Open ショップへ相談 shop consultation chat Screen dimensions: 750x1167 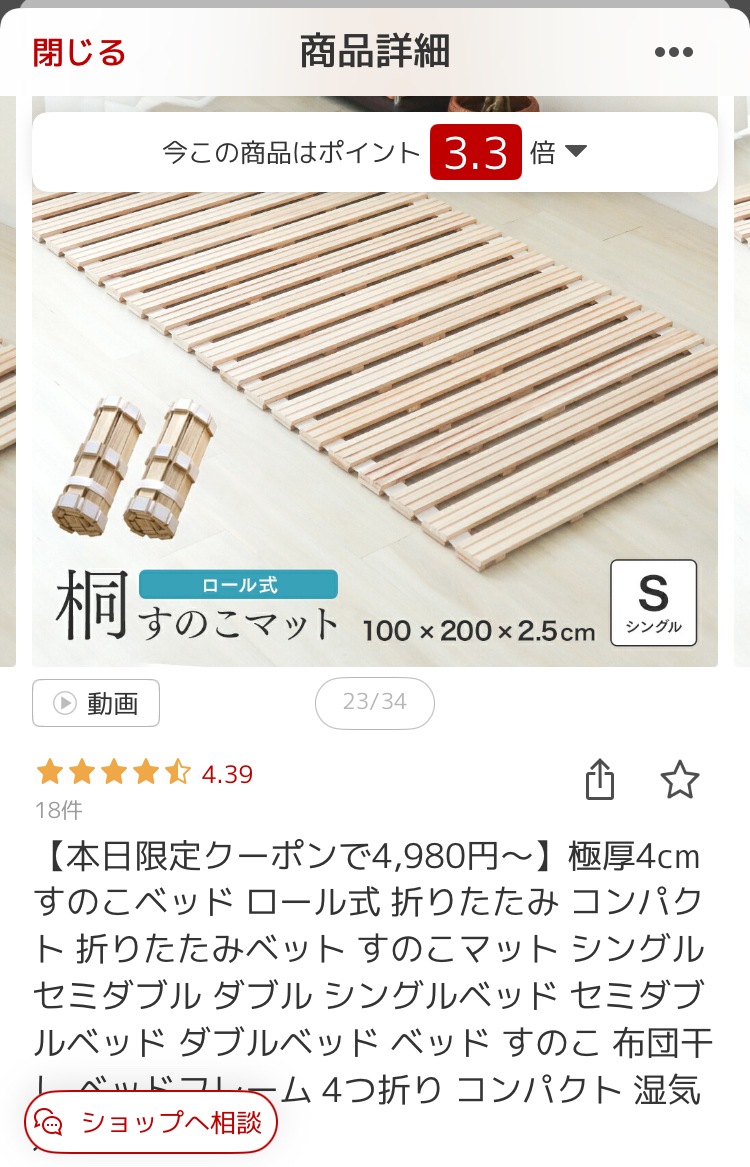(x=150, y=1122)
